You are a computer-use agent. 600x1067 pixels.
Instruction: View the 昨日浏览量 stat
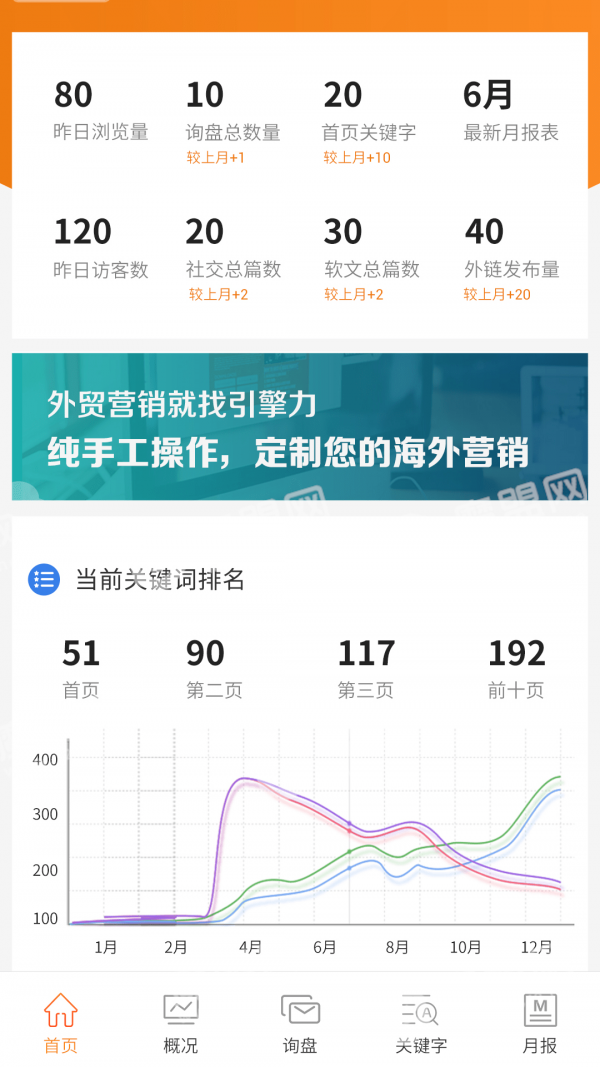101,110
